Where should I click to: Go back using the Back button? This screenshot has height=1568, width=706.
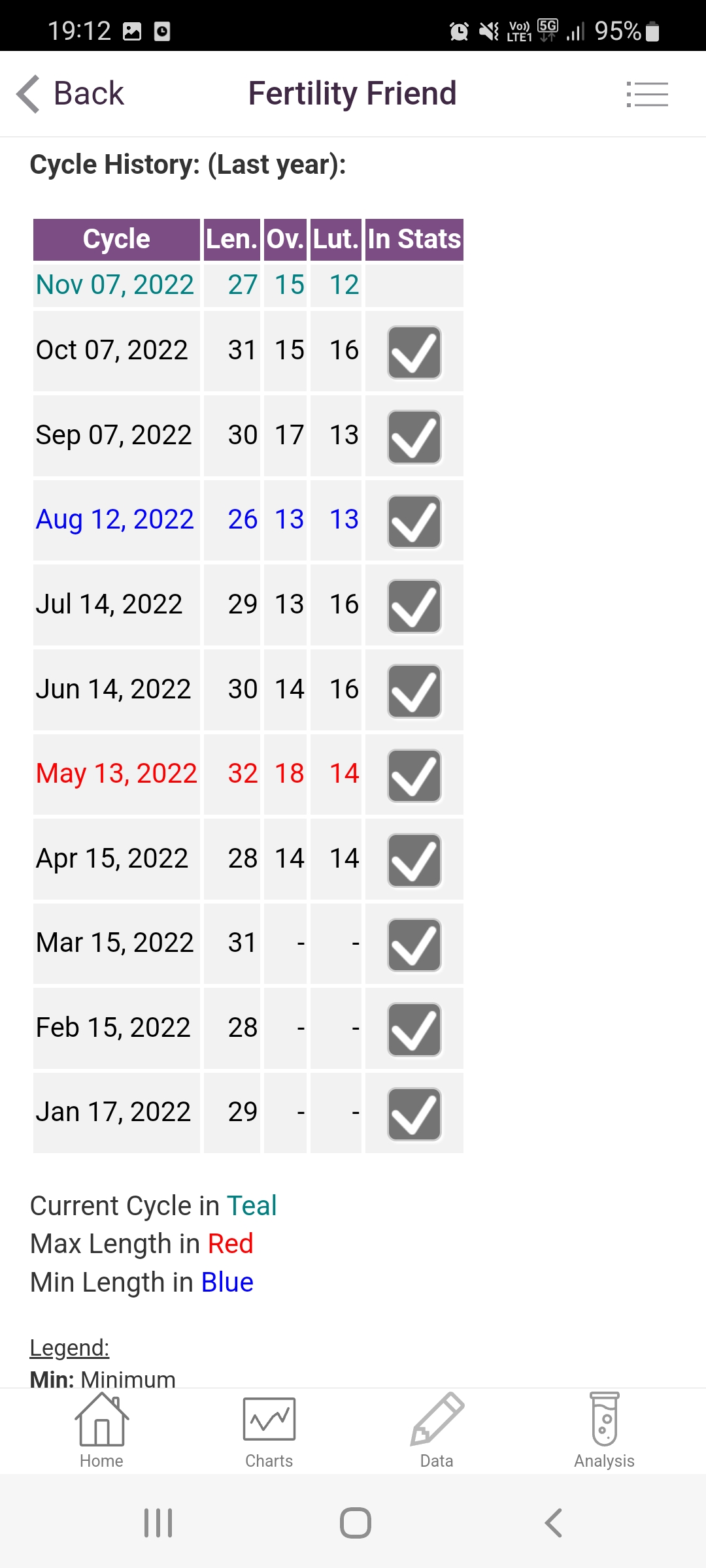71,93
